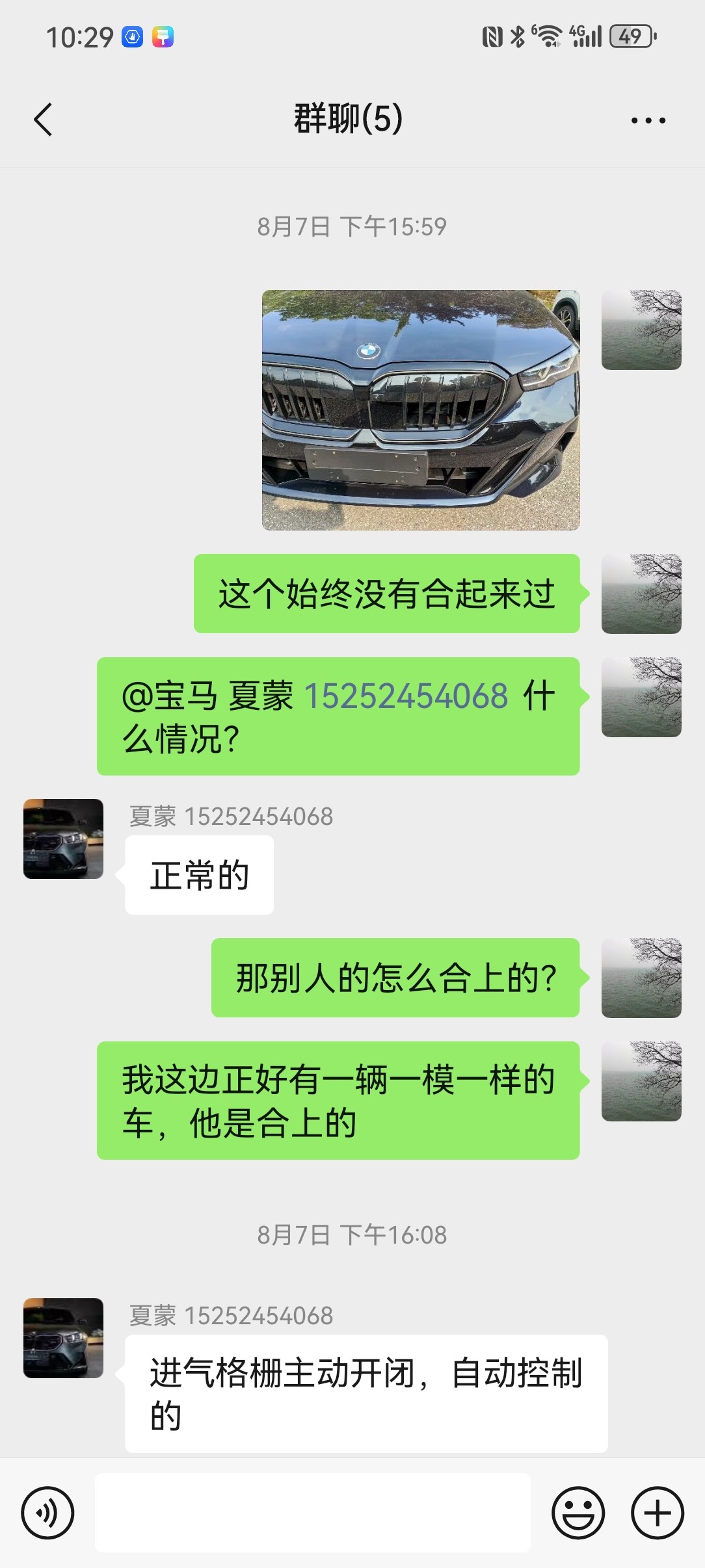705x1568 pixels.
Task: Open the emoji sticker panel
Action: coord(578,1512)
